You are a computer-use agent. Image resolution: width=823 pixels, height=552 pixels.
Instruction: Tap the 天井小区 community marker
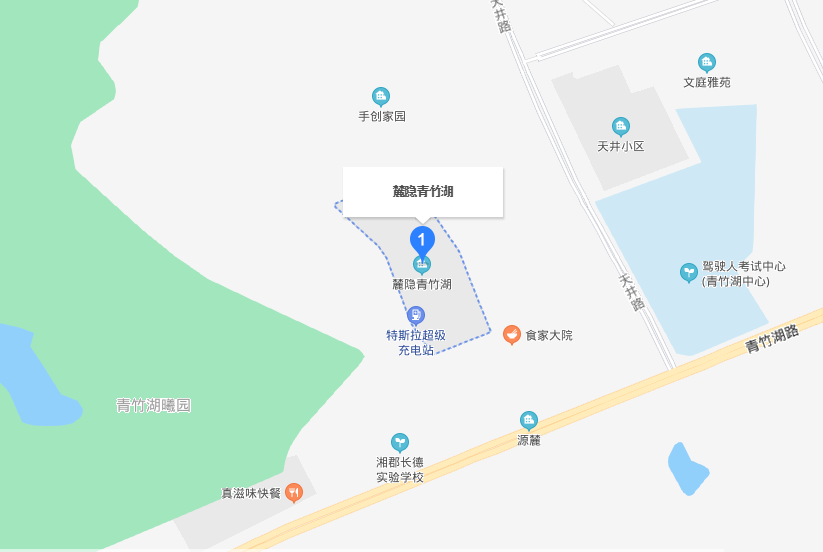620,126
